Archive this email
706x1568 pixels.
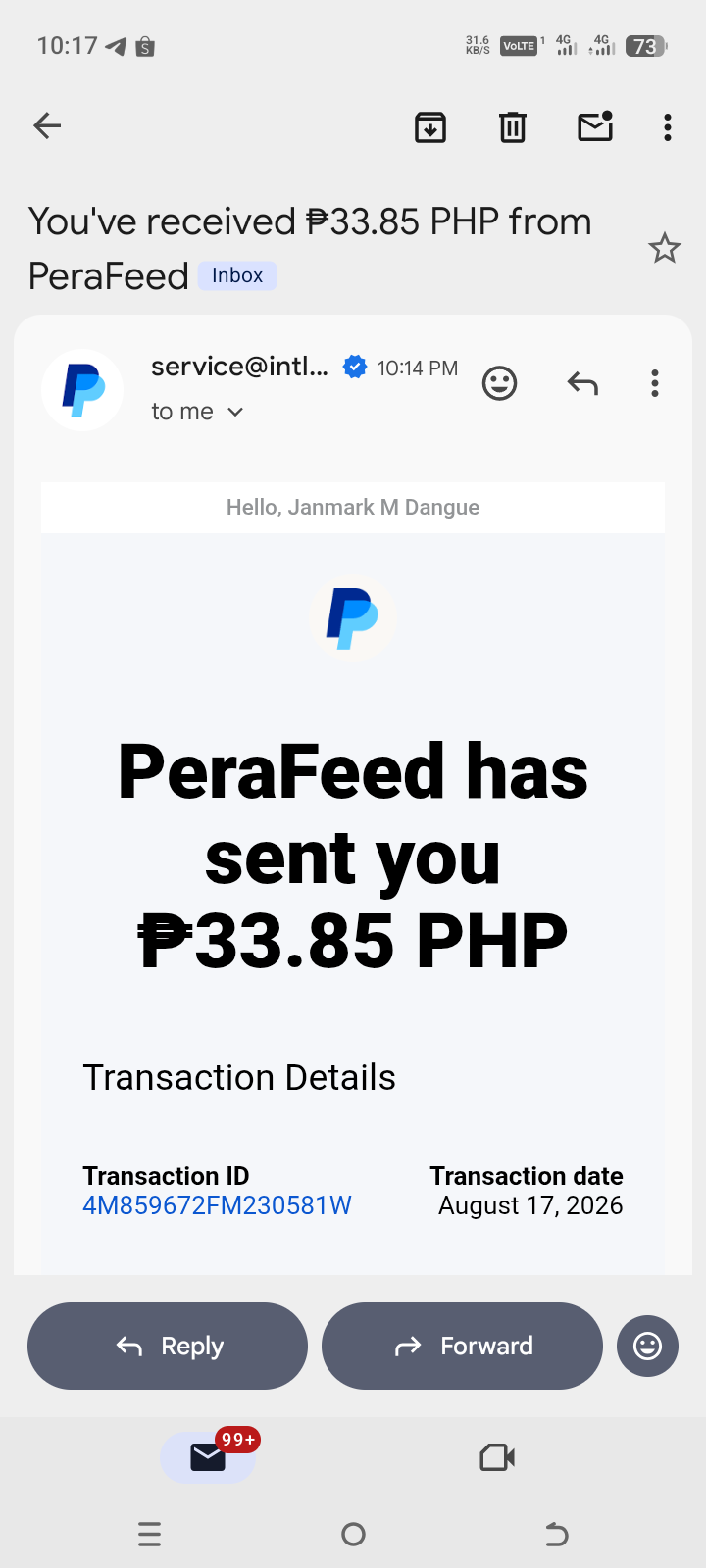430,127
